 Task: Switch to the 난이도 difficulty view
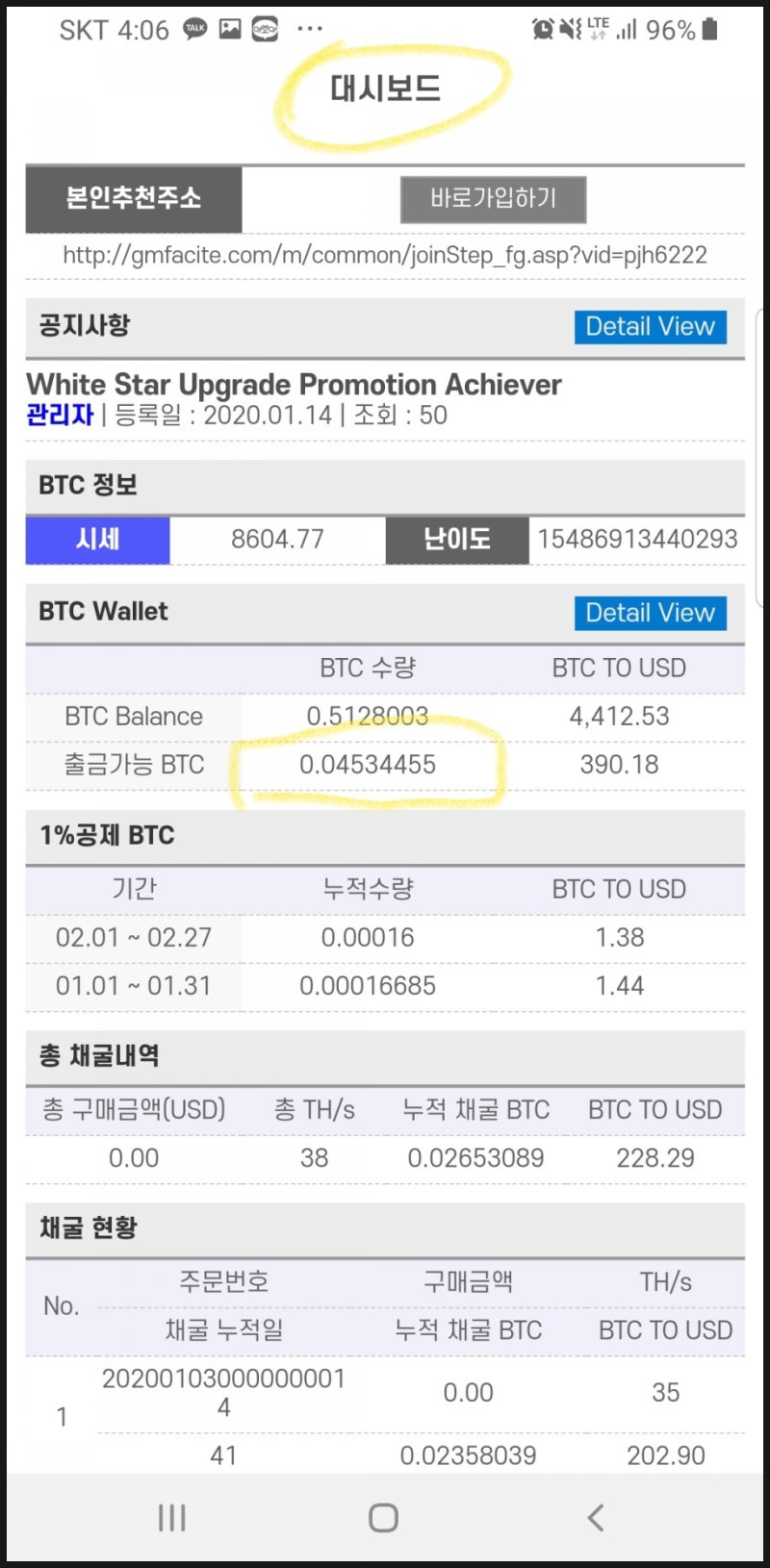click(x=457, y=540)
